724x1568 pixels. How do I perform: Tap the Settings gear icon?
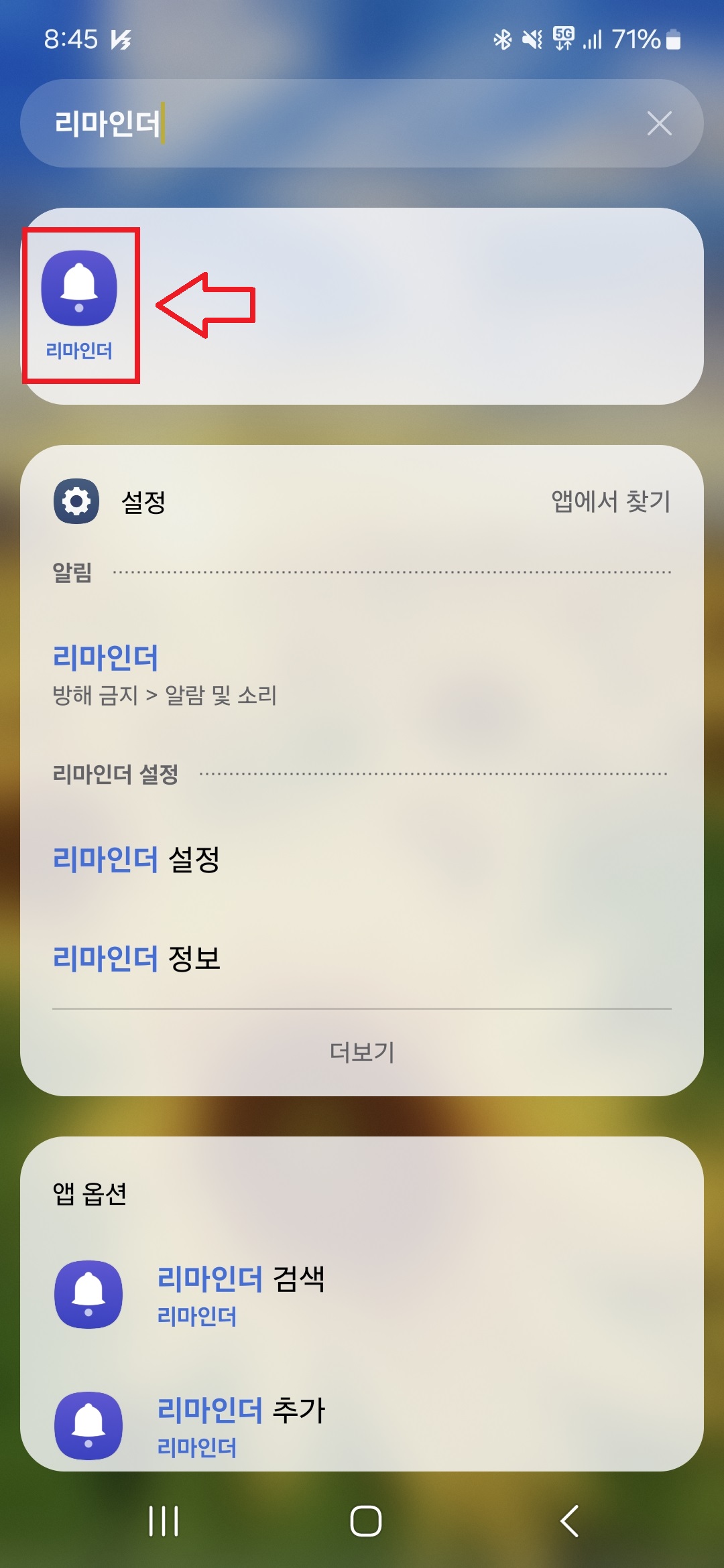(76, 501)
